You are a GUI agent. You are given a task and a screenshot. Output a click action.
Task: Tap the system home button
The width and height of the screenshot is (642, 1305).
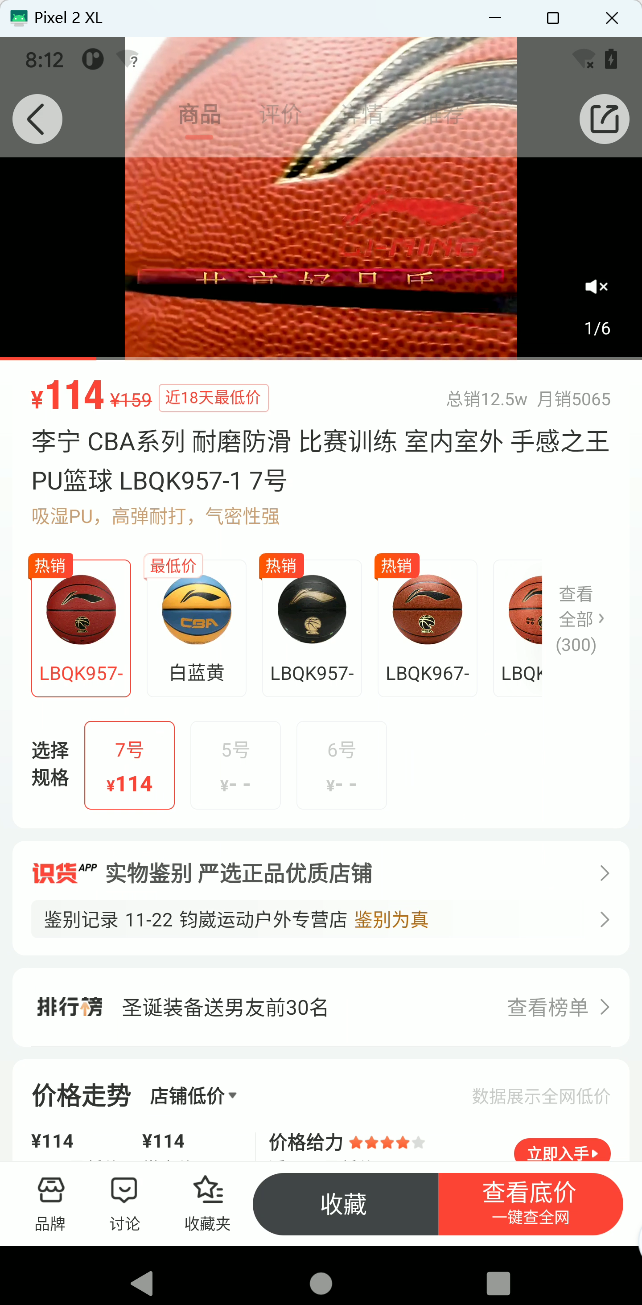point(321,1283)
